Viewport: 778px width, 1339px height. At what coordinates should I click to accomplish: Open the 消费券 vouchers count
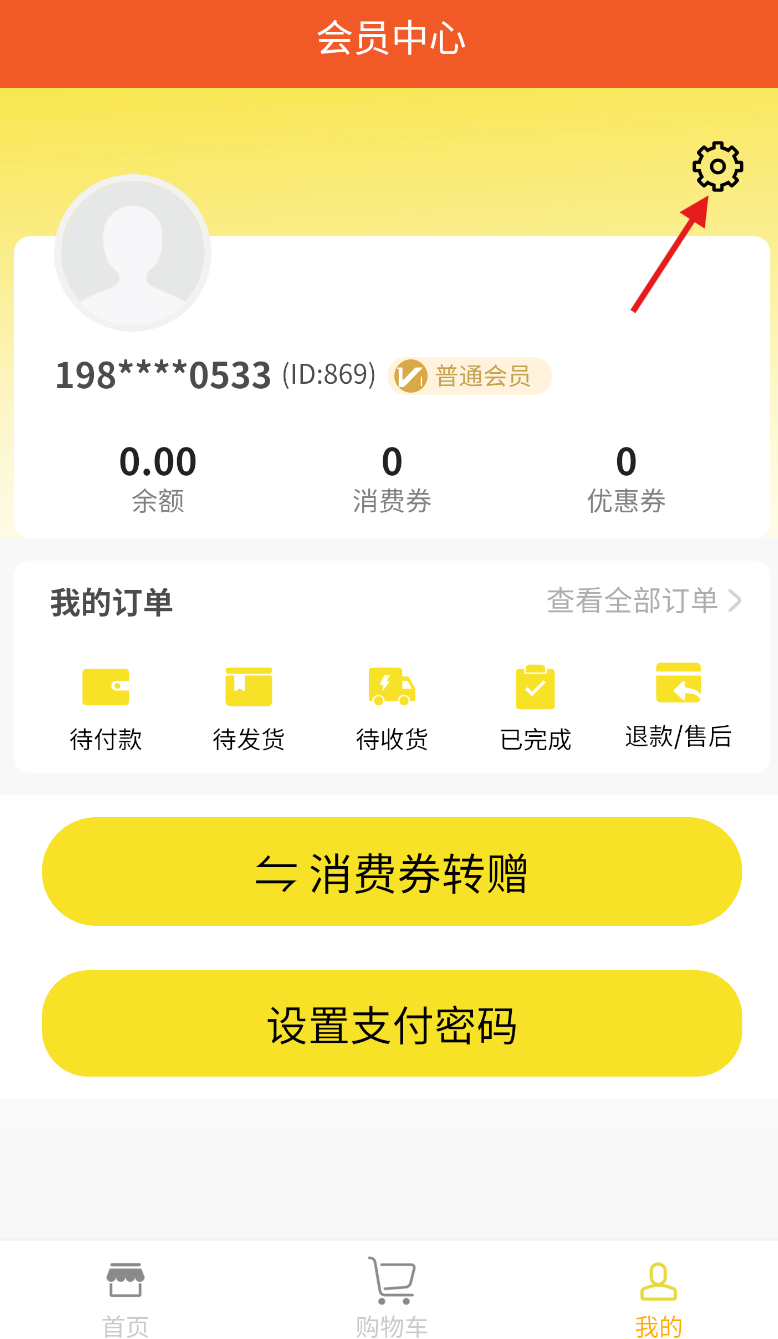point(392,478)
